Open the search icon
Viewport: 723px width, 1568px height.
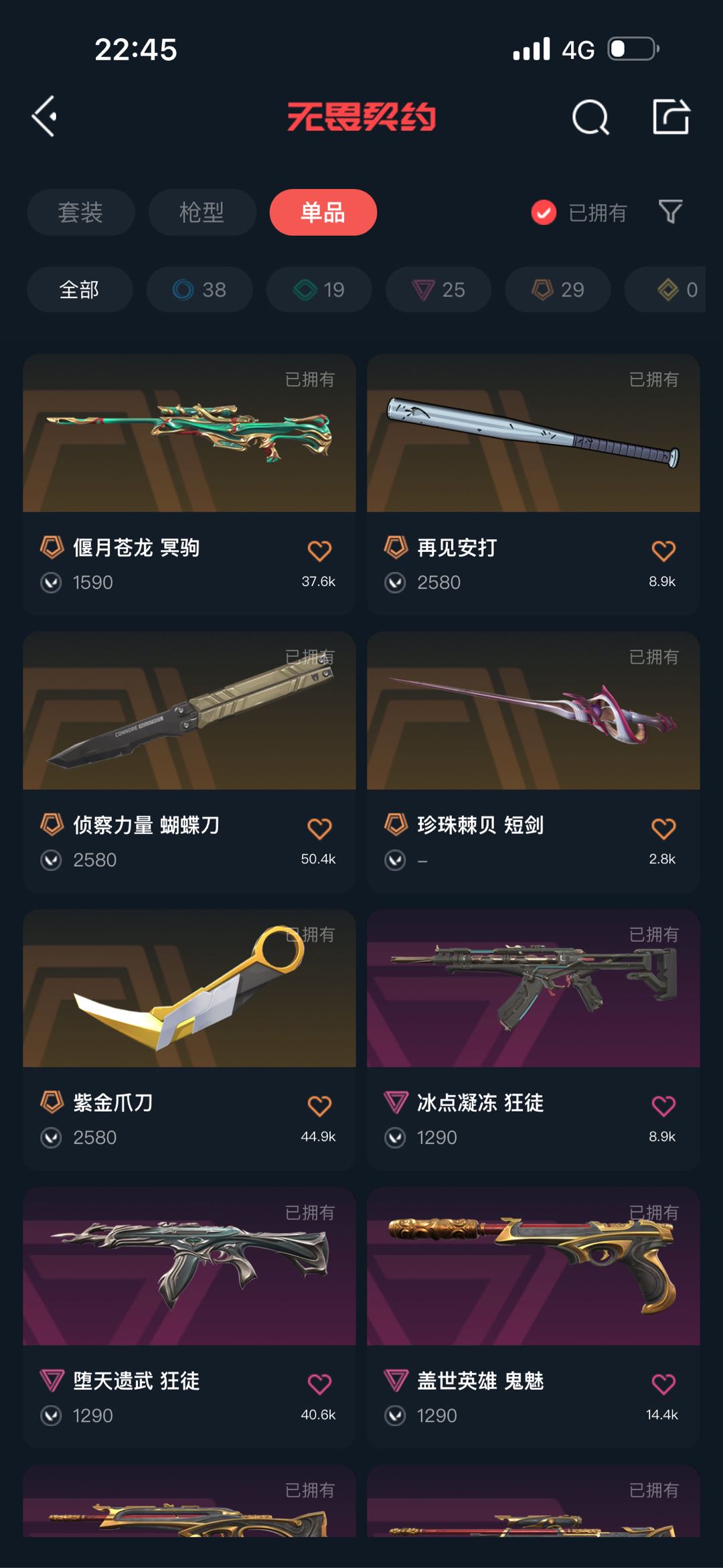pos(590,118)
